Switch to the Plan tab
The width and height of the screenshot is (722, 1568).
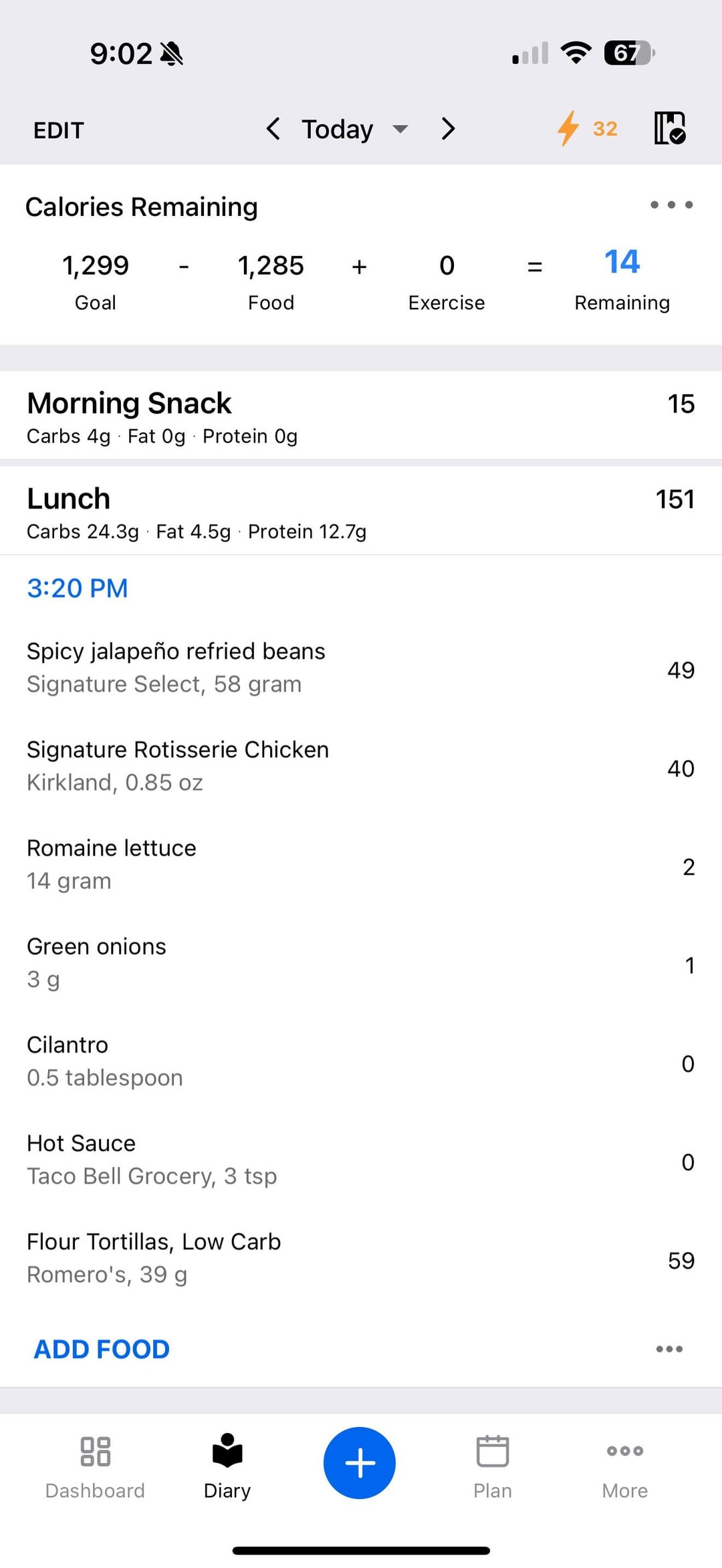point(493,1466)
